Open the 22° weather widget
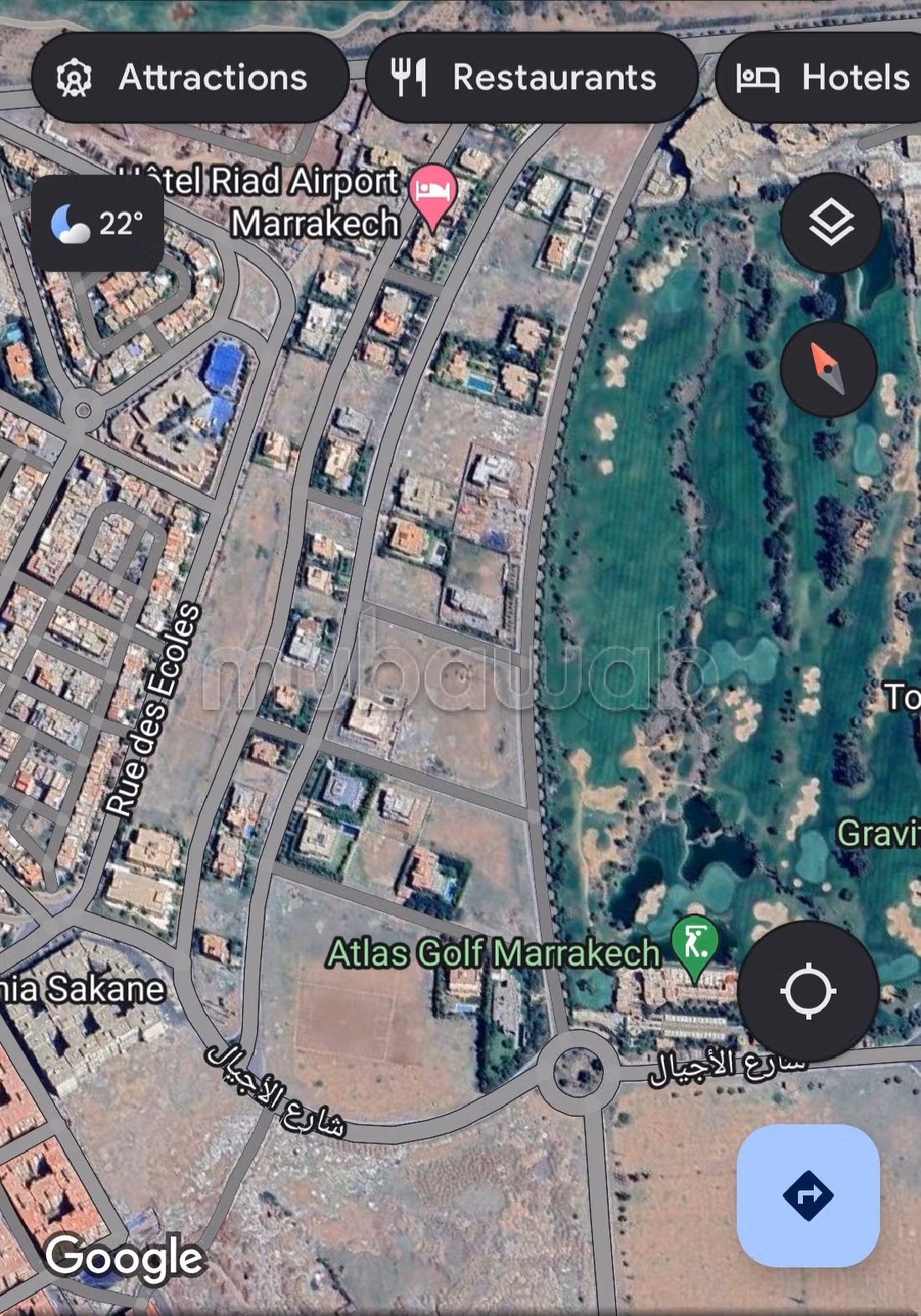The width and height of the screenshot is (921, 1316). click(97, 224)
